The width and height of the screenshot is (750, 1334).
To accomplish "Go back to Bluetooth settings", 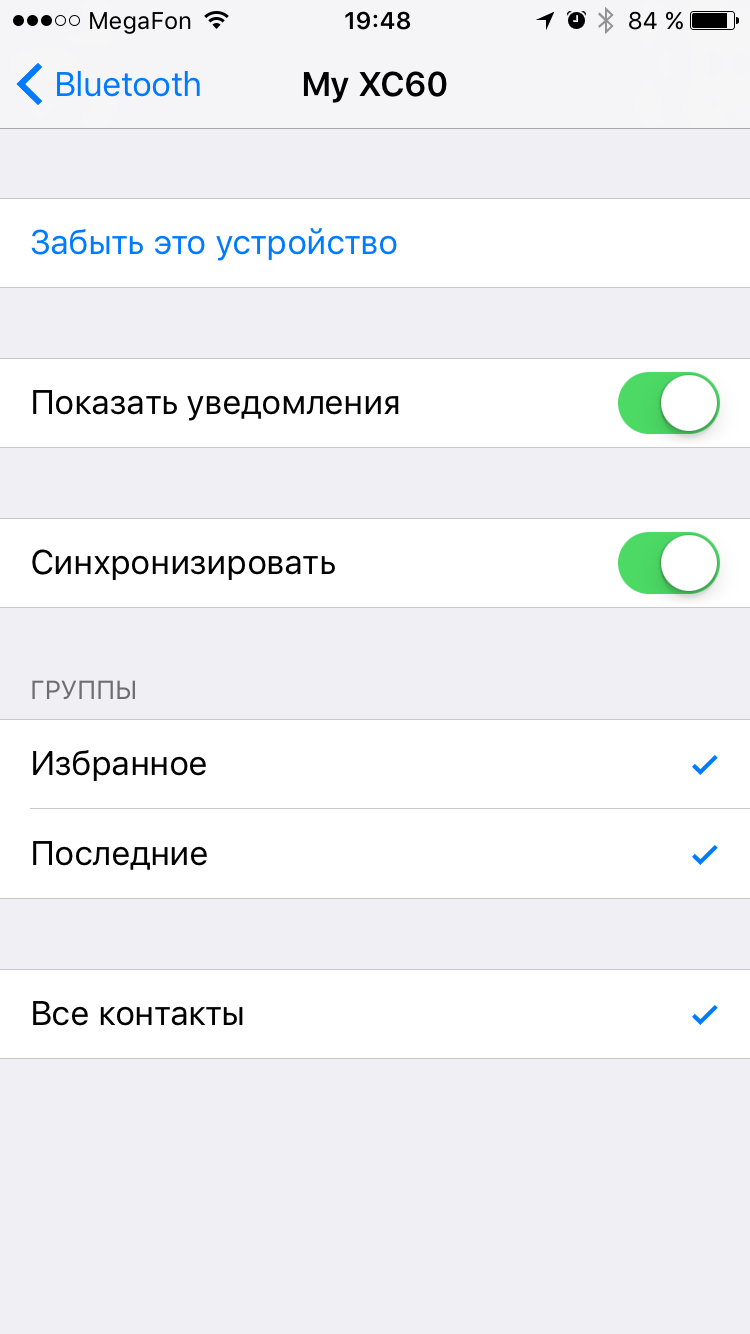I will [x=109, y=85].
